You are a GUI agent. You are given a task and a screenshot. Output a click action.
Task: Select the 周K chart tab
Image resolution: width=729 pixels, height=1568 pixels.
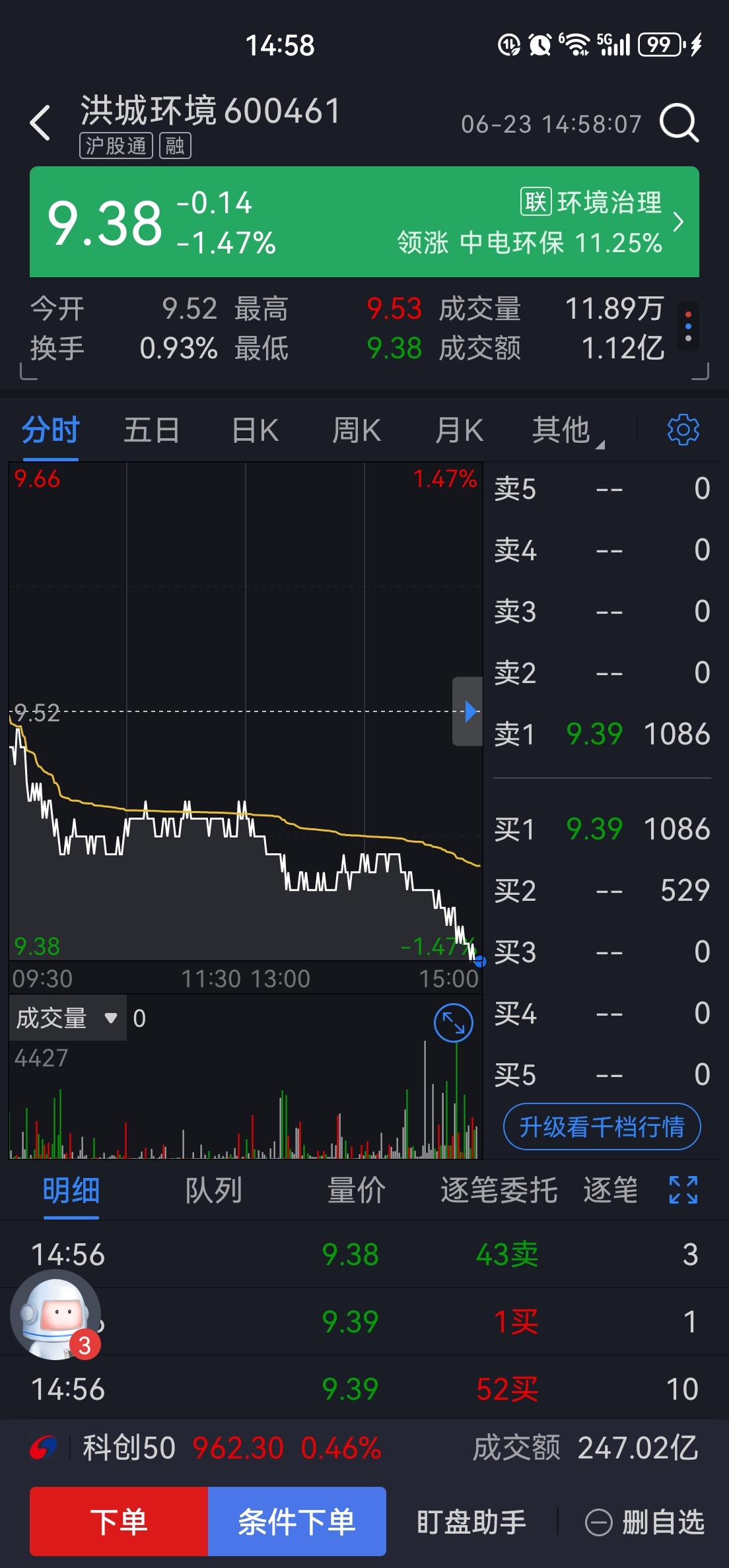357,430
